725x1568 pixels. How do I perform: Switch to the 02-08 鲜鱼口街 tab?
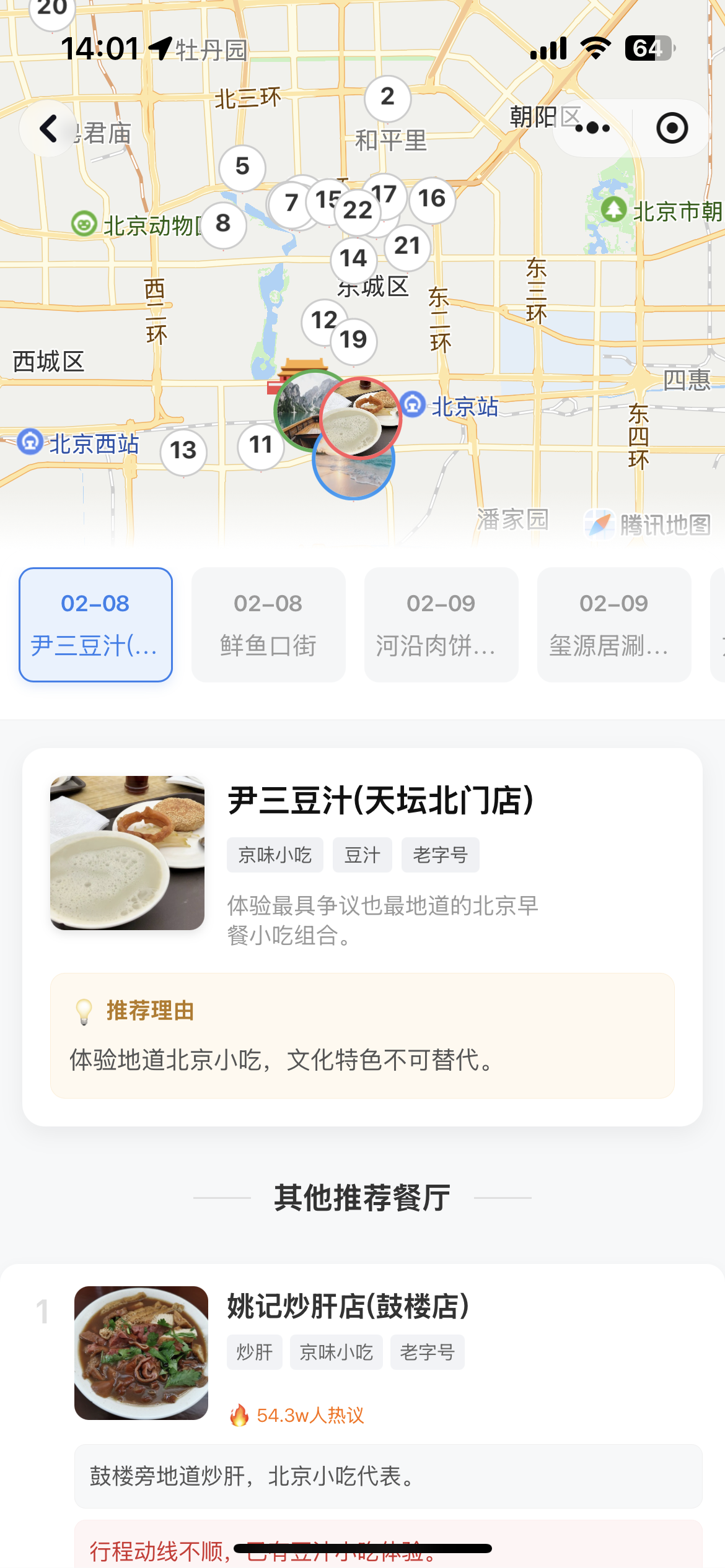click(x=268, y=624)
